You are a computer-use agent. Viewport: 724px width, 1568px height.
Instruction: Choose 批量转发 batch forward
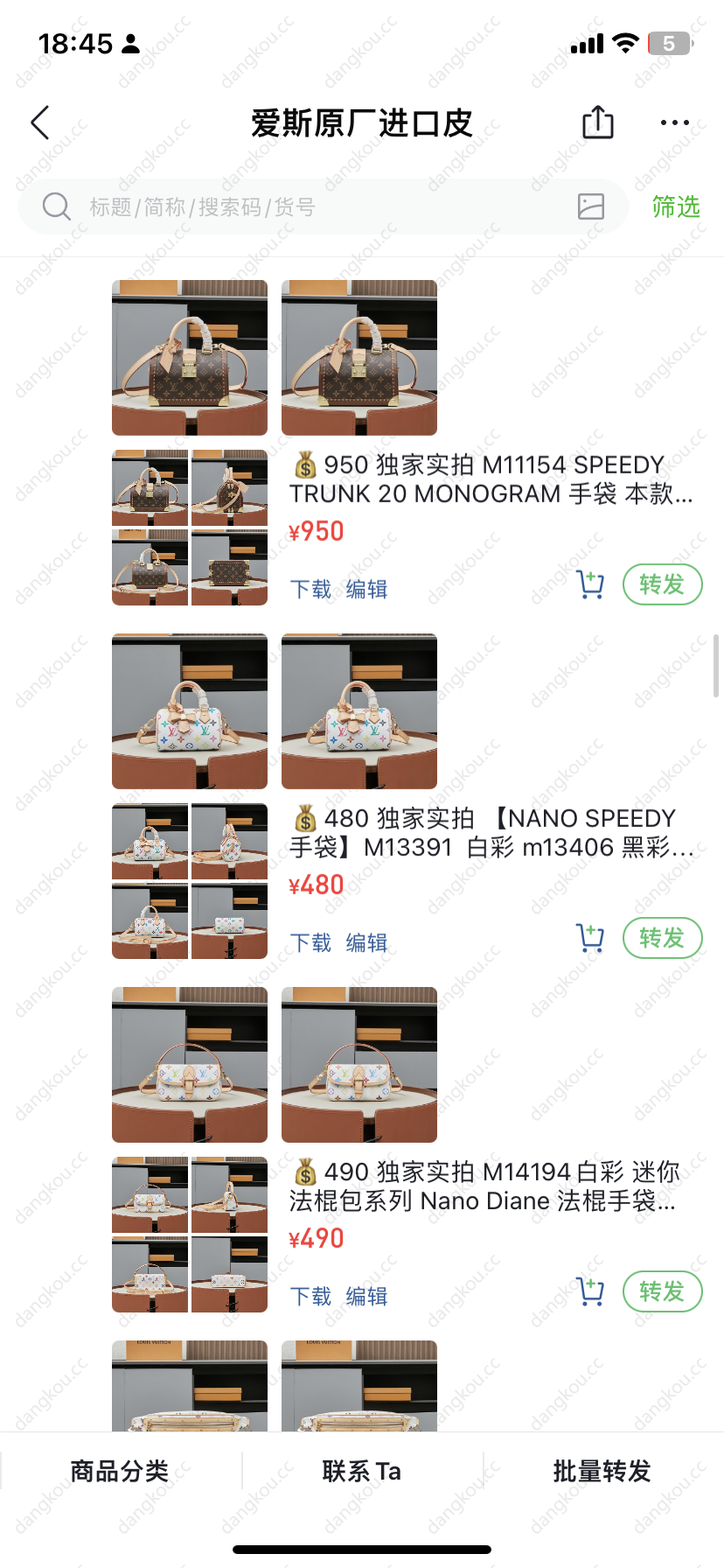[602, 1471]
